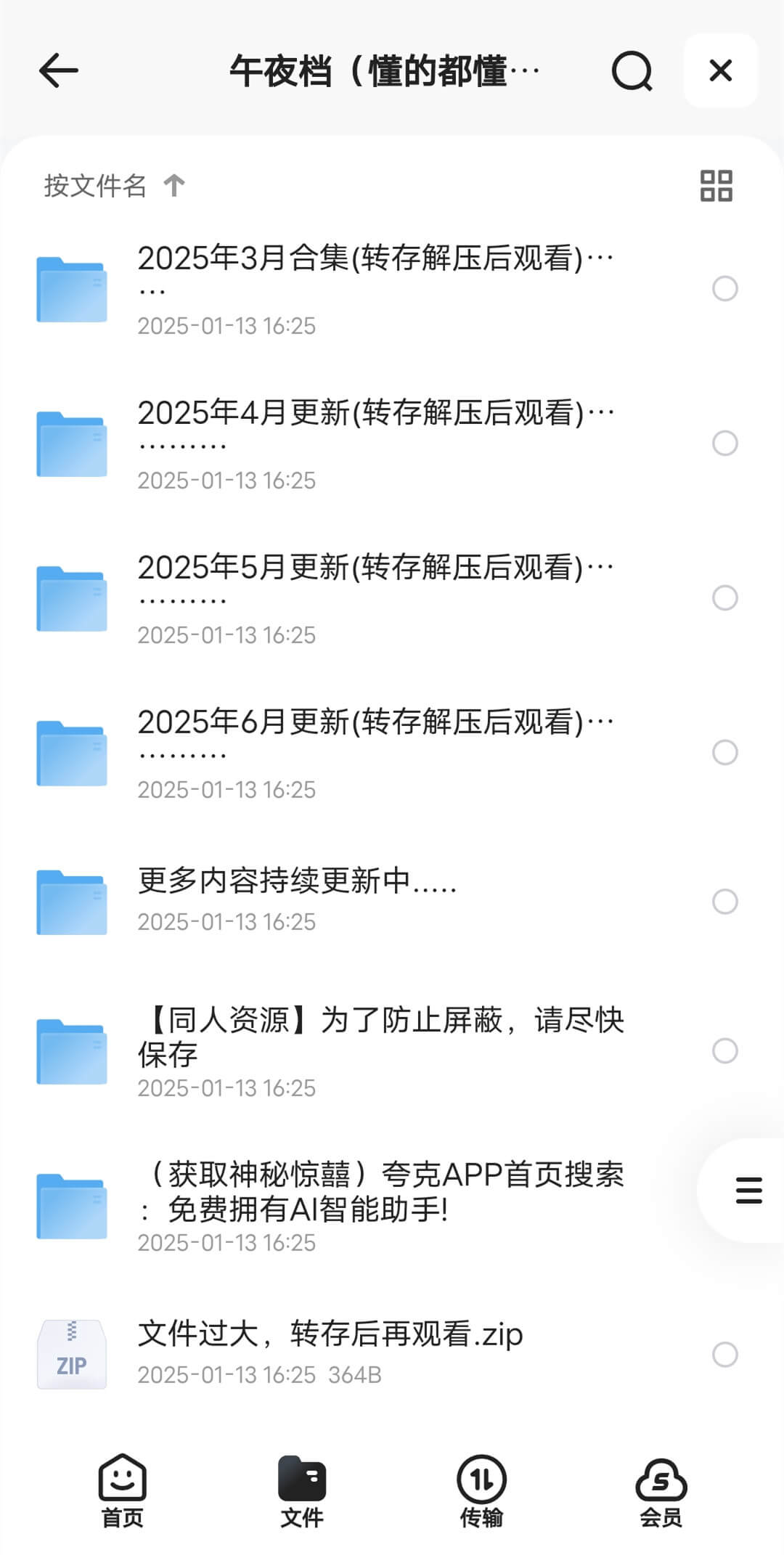The image size is (784, 1555).
Task: Close this folder view
Action: [720, 70]
